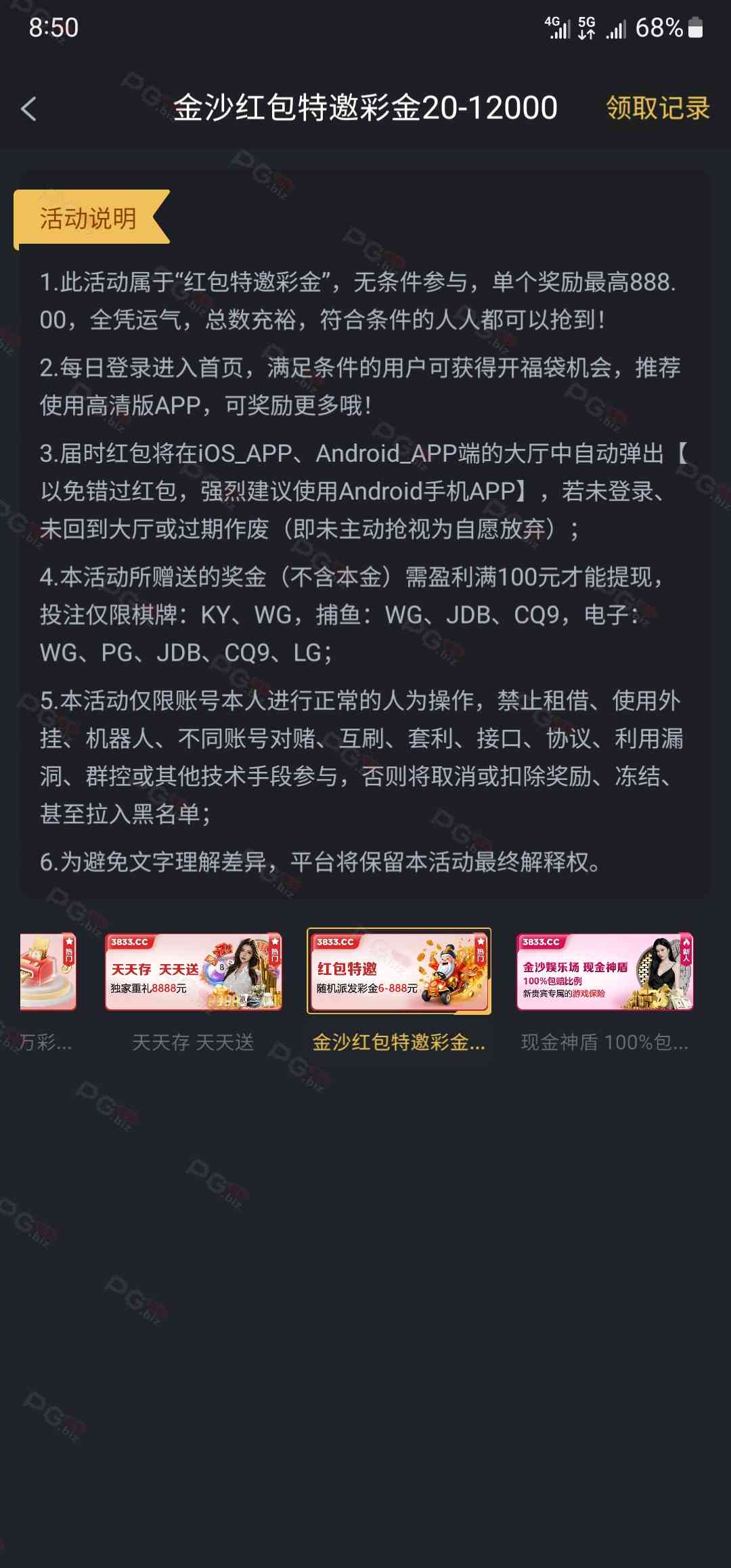This screenshot has height=1568, width=731.
Task: Select the 金沙红包特邀彩金 promotion card
Action: (x=399, y=972)
